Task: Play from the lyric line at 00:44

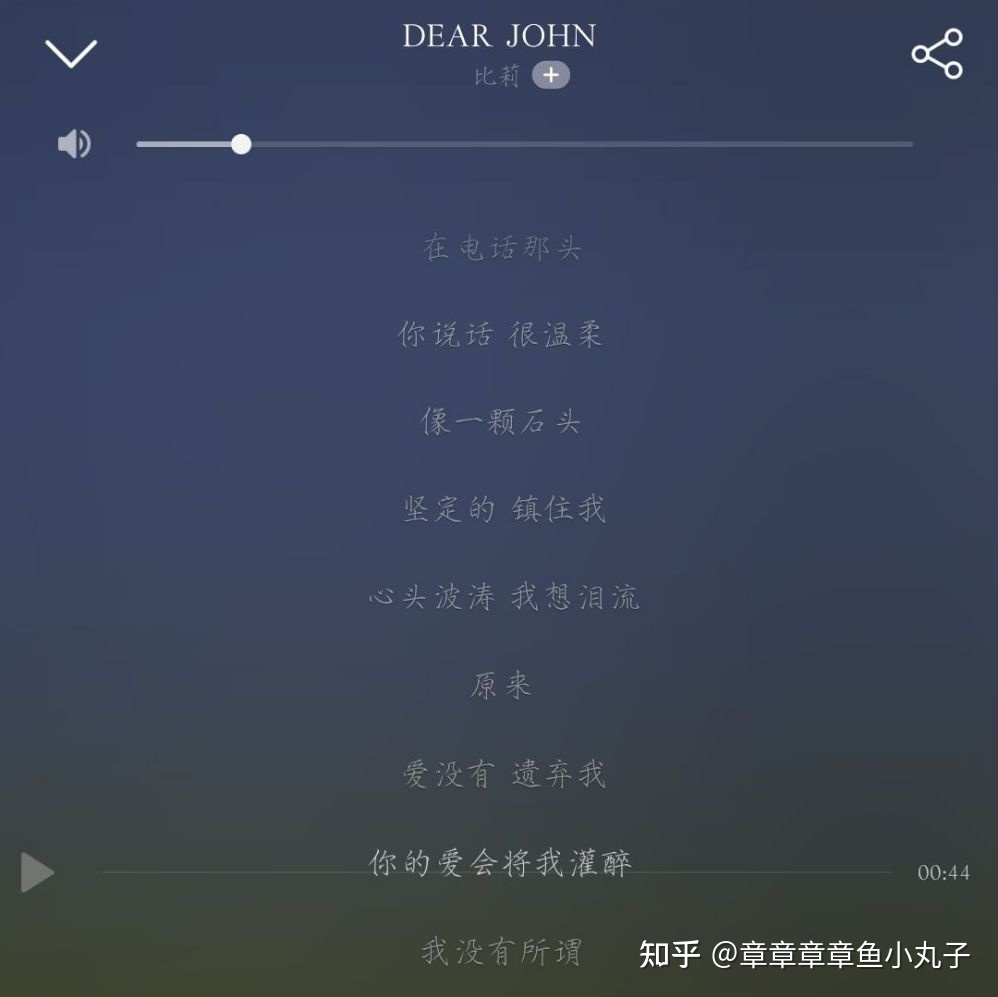Action: click(37, 872)
